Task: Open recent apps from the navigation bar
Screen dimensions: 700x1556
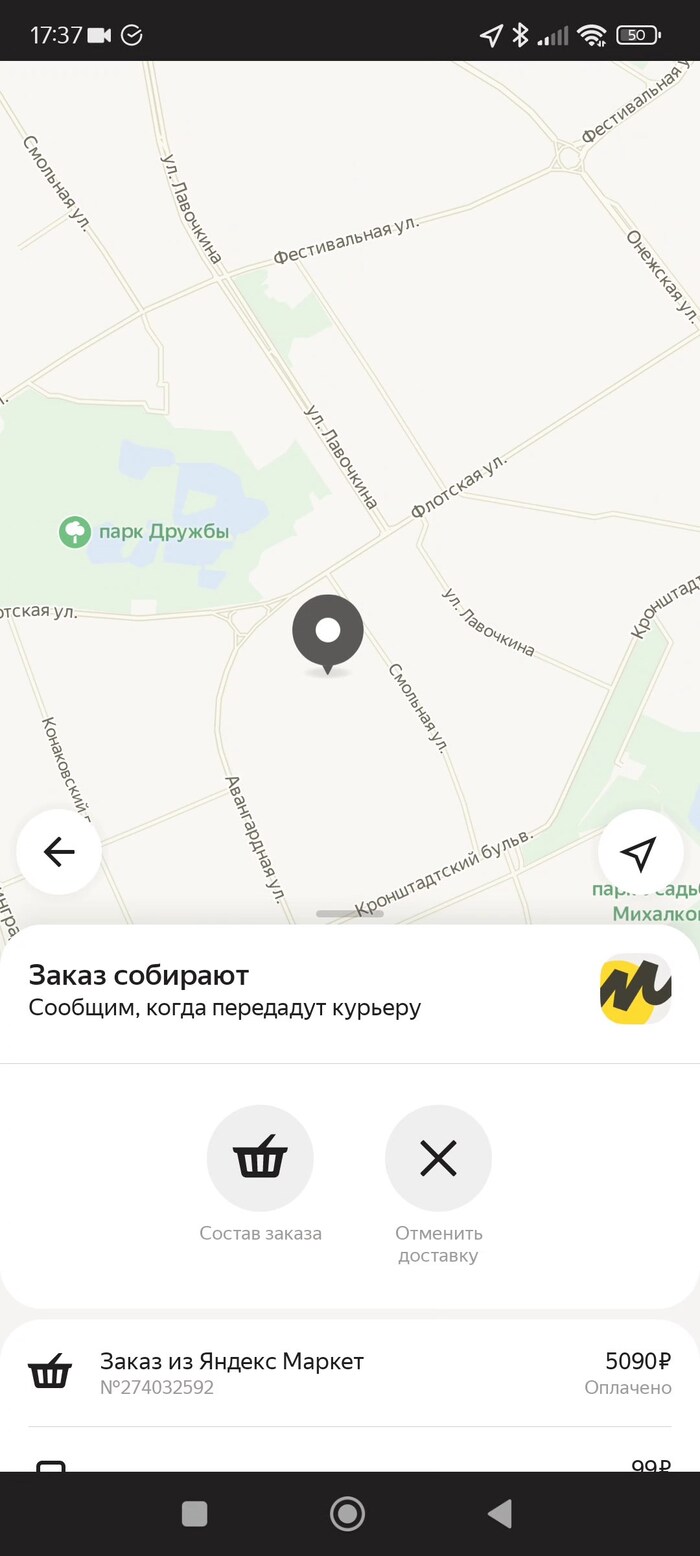Action: (195, 1514)
